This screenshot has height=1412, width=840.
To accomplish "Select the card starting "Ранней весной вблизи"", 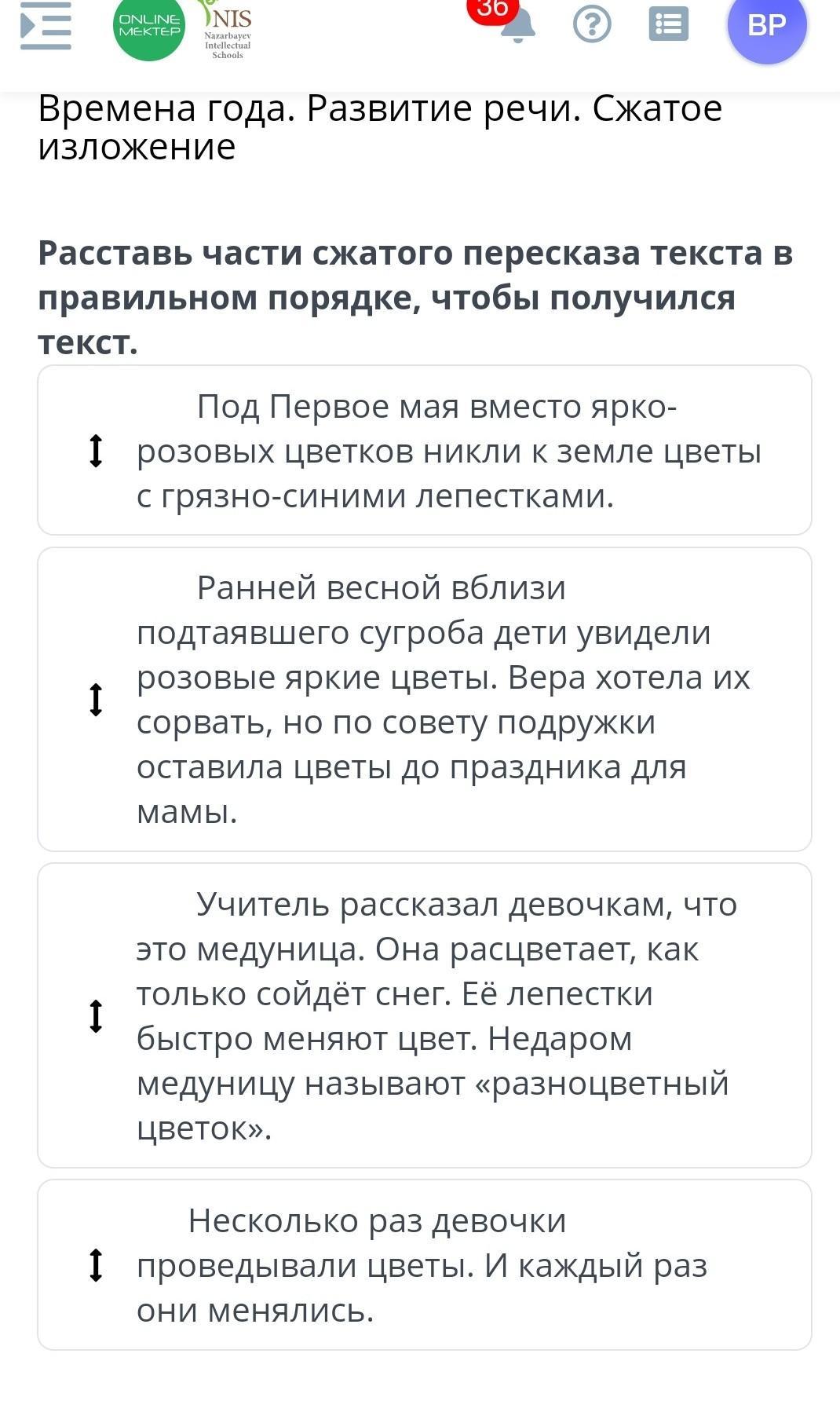I will 425,700.
